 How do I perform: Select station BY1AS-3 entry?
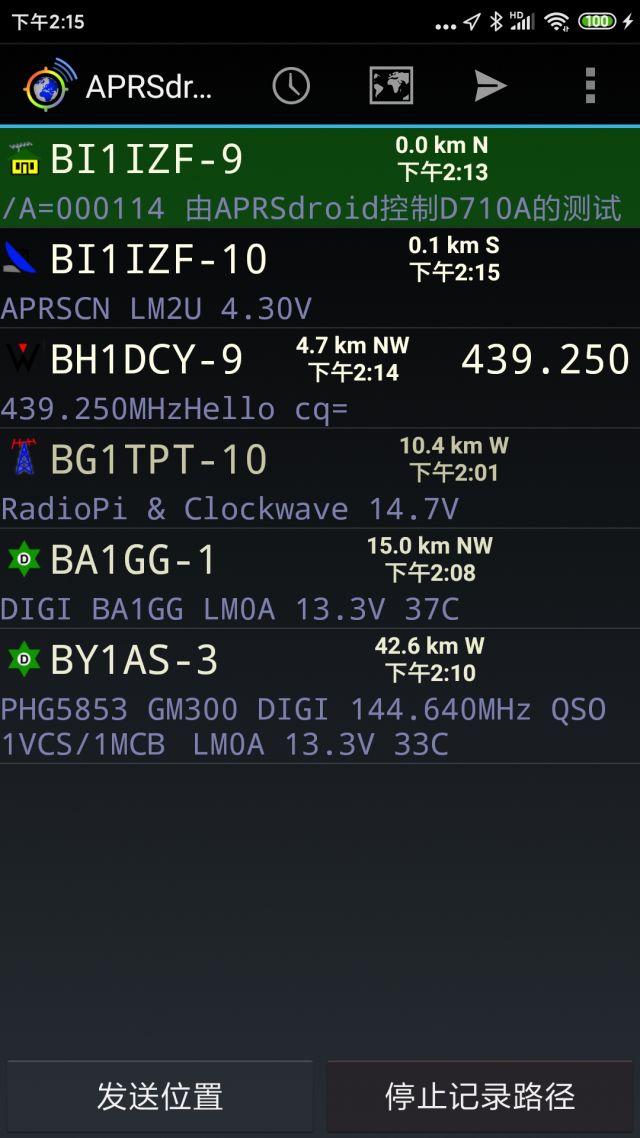pyautogui.click(x=320, y=696)
